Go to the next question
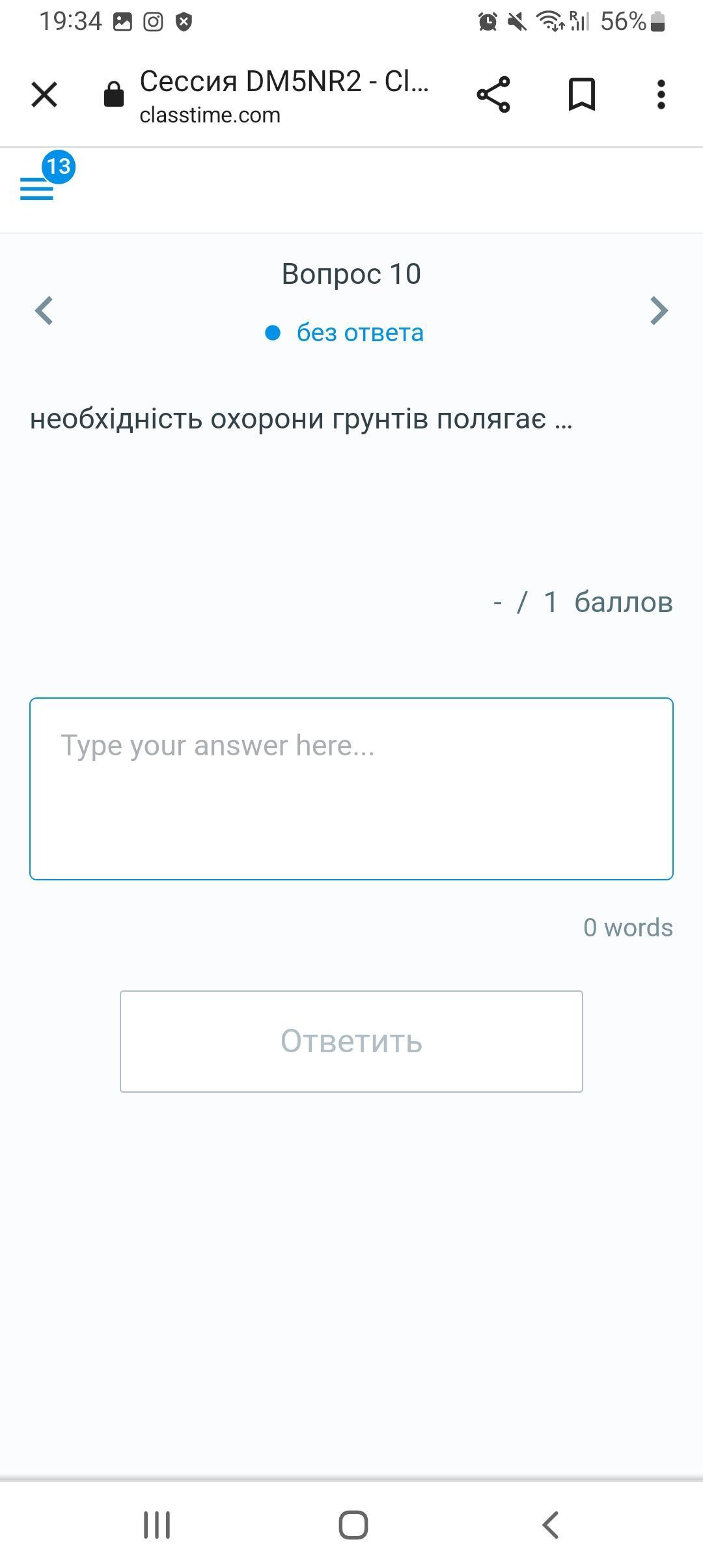The image size is (703, 1568). (x=659, y=311)
